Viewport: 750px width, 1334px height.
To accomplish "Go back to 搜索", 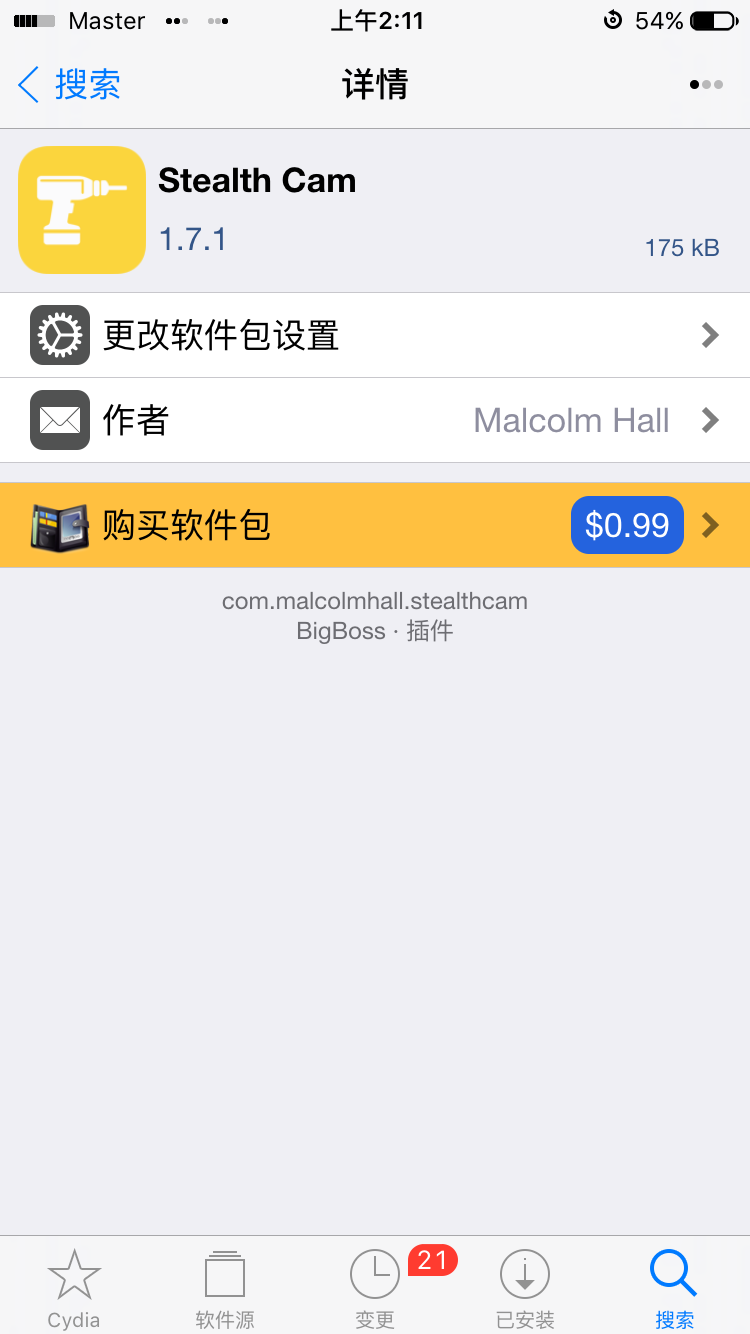I will [x=70, y=84].
